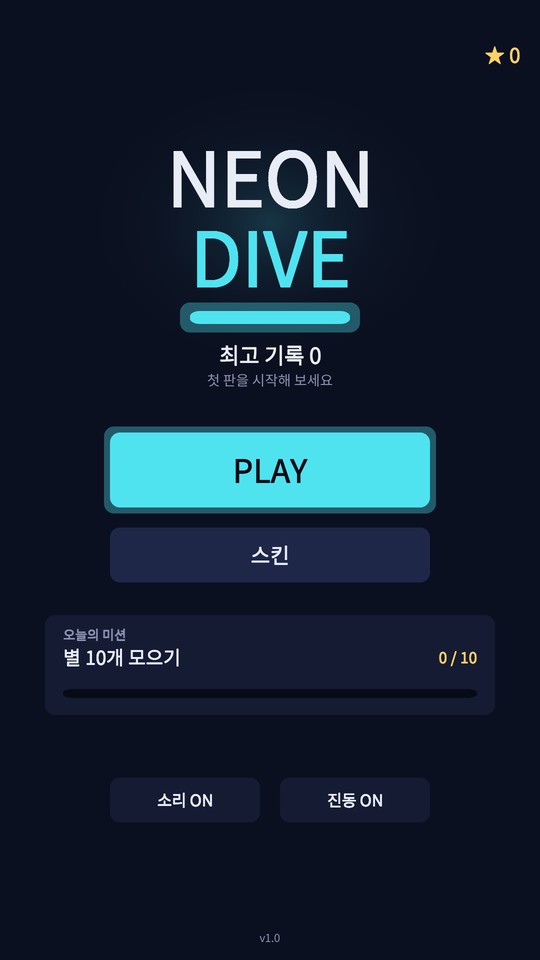
Task: Start the game with the PLAY button
Action: click(270, 470)
